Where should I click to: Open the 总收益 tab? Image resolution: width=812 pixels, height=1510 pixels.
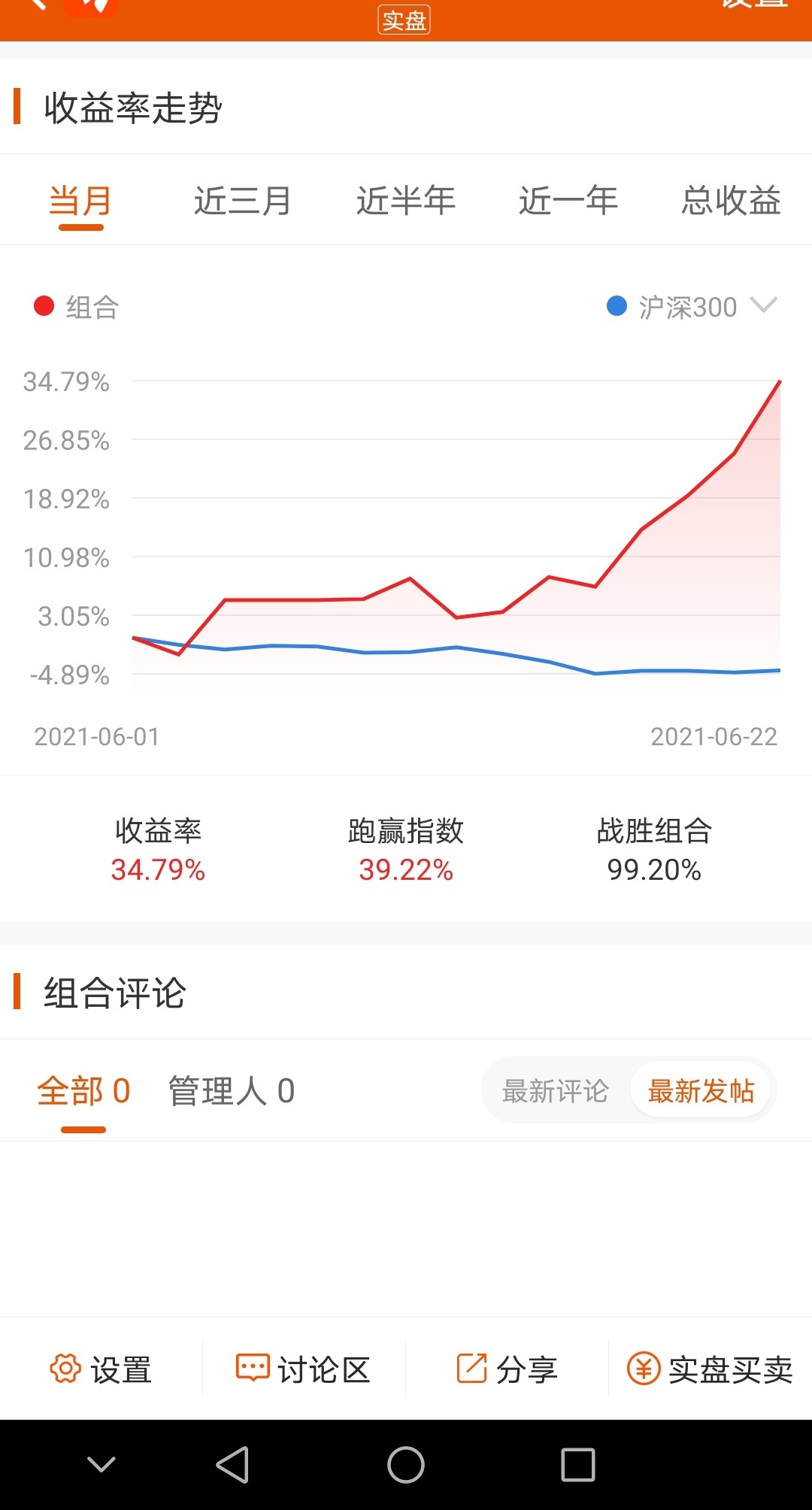pos(731,201)
